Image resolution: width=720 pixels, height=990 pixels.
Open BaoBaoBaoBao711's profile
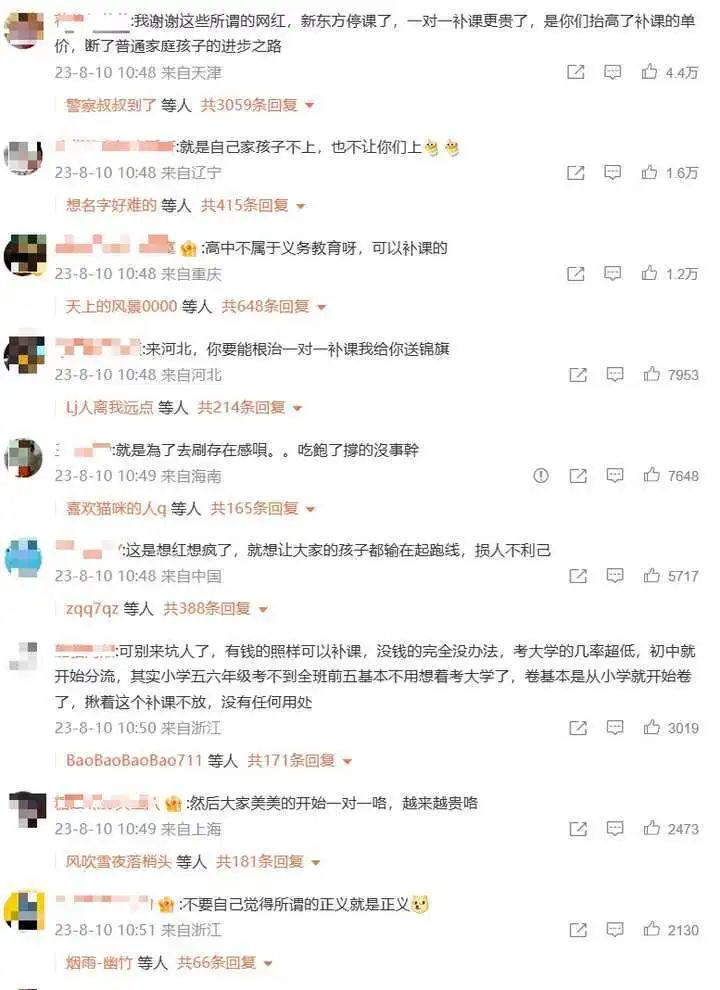click(134, 761)
